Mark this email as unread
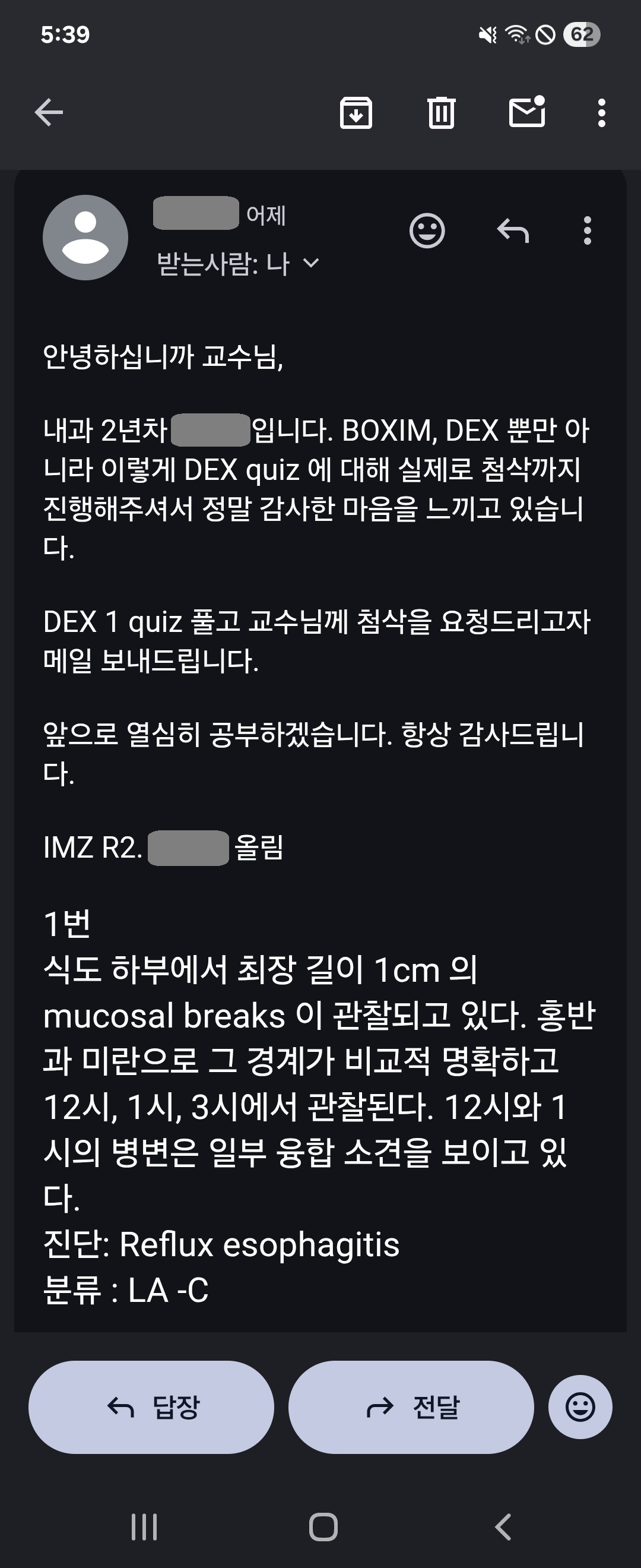This screenshot has width=641, height=1568. point(526,113)
